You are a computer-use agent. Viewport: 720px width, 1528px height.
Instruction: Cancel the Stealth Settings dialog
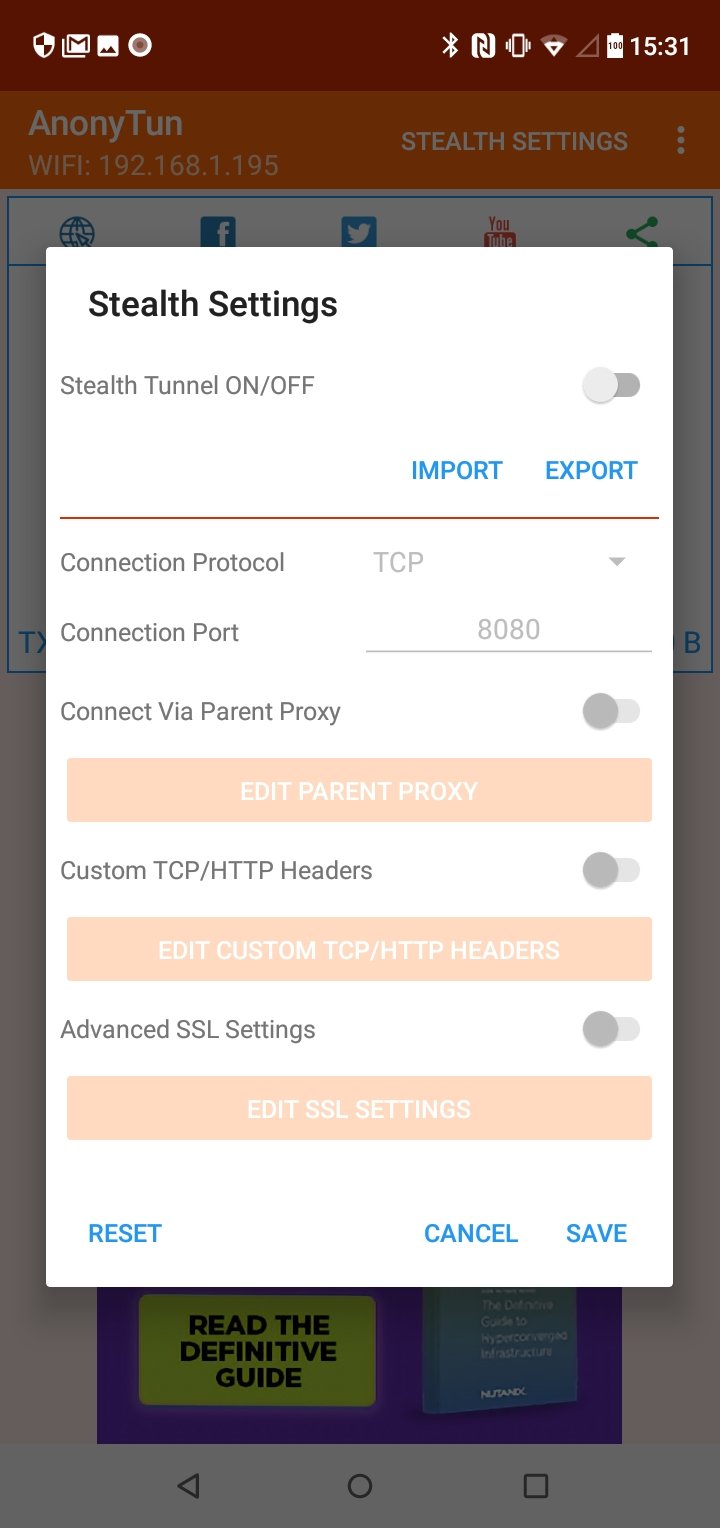point(471,1233)
